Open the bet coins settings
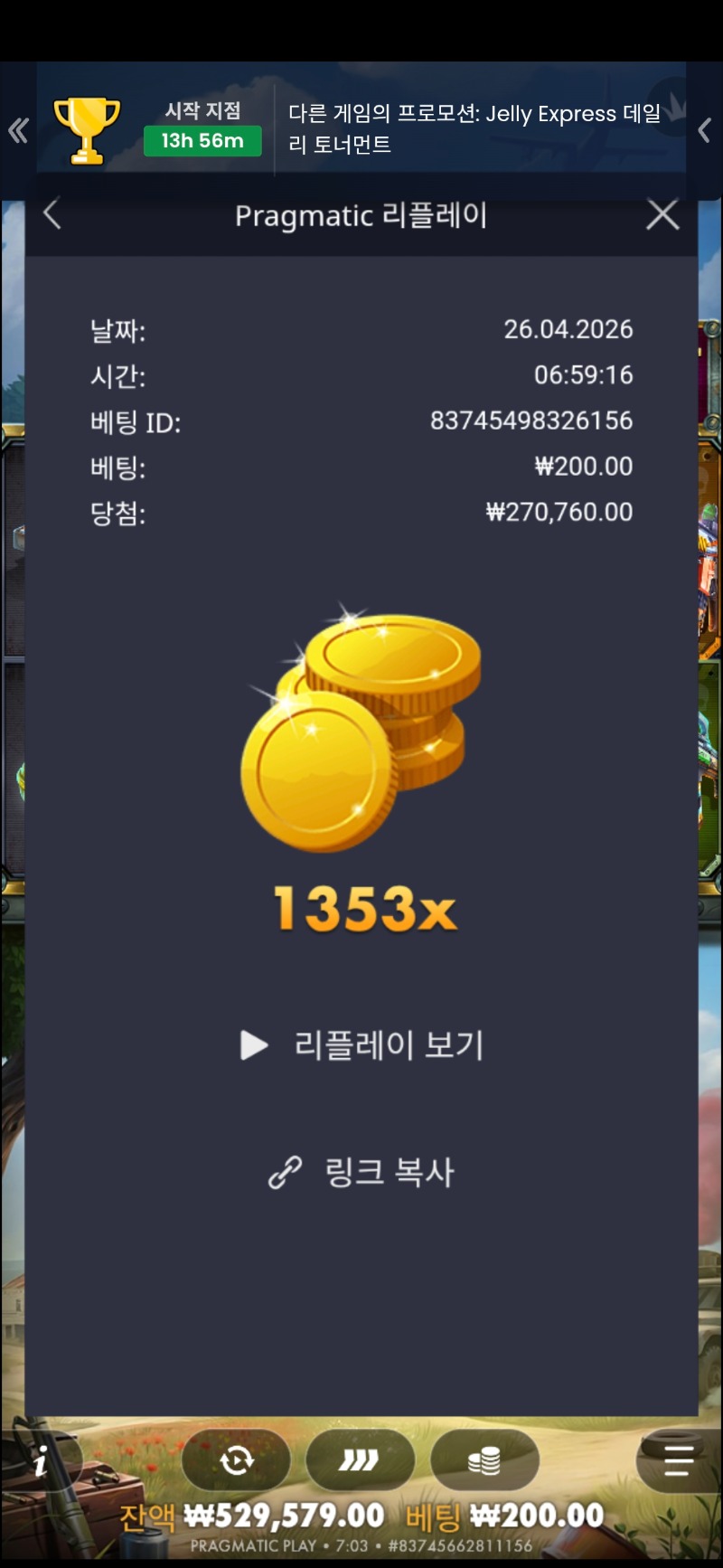 pyautogui.click(x=484, y=1459)
